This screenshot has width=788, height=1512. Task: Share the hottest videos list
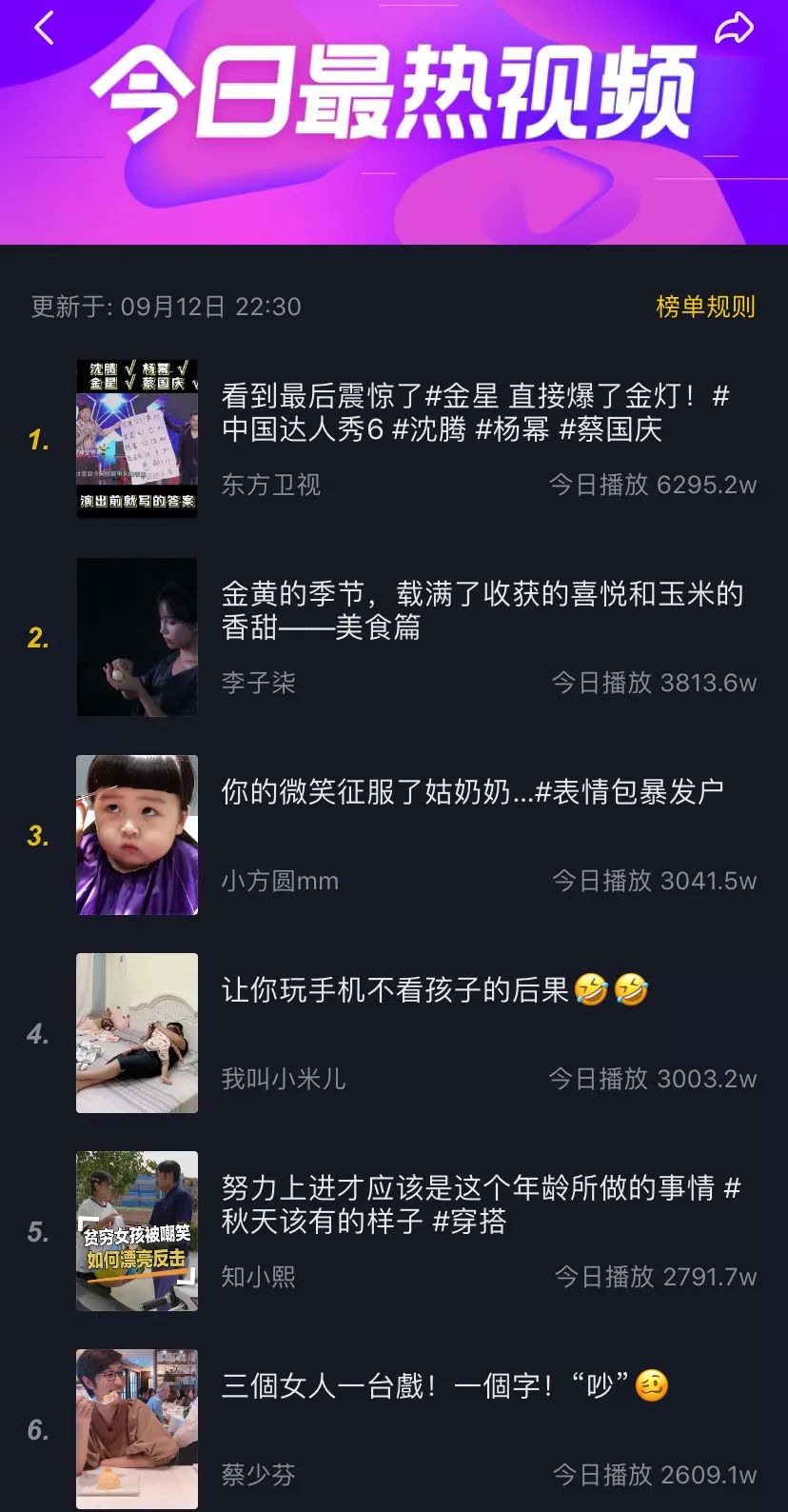point(733,30)
